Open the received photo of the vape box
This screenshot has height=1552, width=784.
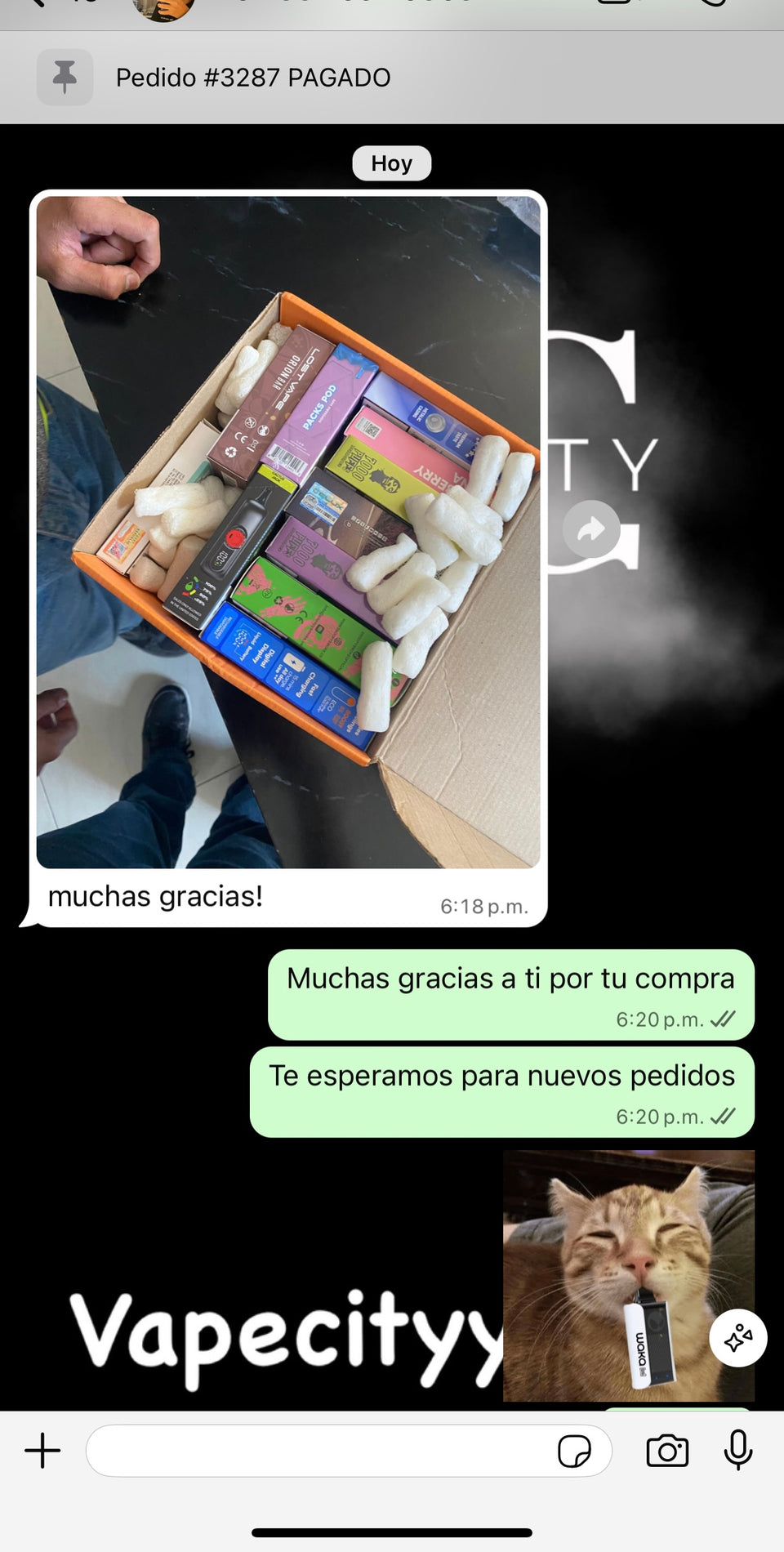[x=287, y=531]
